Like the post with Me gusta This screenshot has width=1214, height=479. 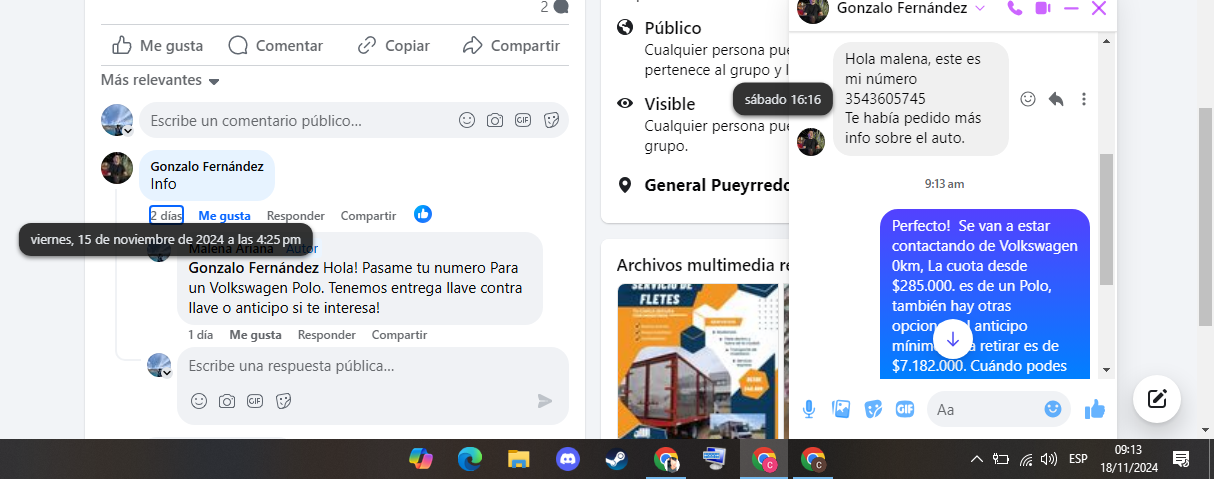tap(158, 45)
